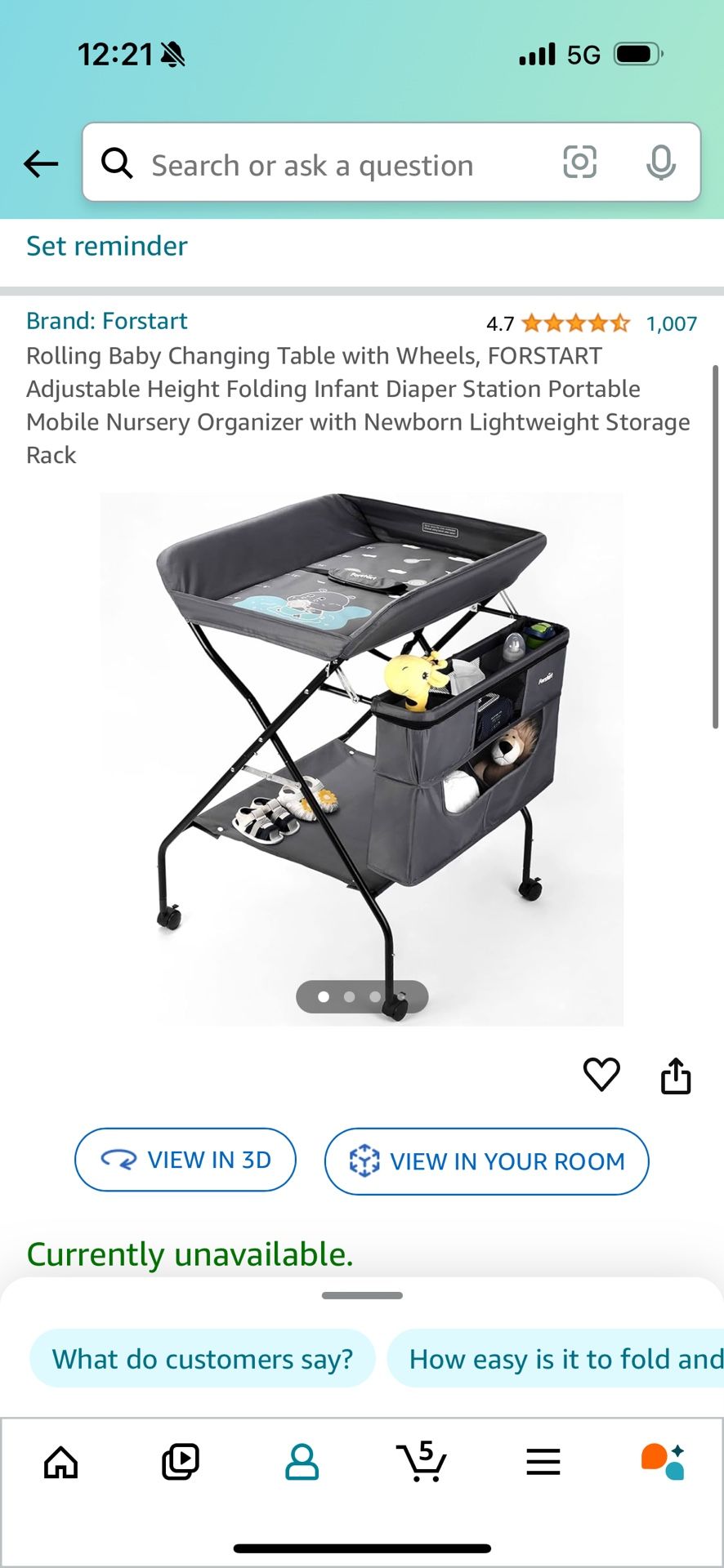Select VIEW IN YOUR ROOM
Image resolution: width=724 pixels, height=1568 pixels.
pyautogui.click(x=486, y=1161)
